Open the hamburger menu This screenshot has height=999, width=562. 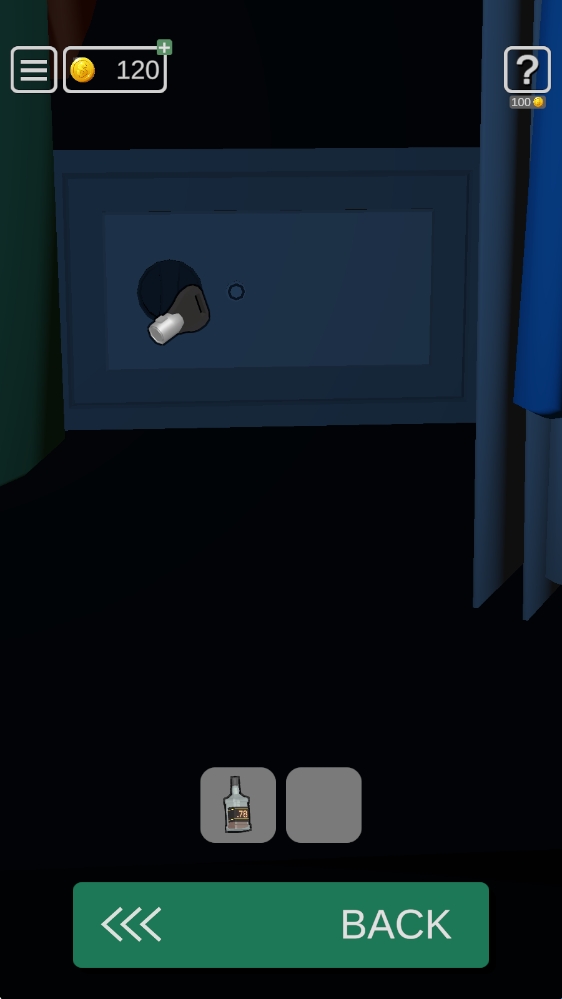(x=34, y=69)
